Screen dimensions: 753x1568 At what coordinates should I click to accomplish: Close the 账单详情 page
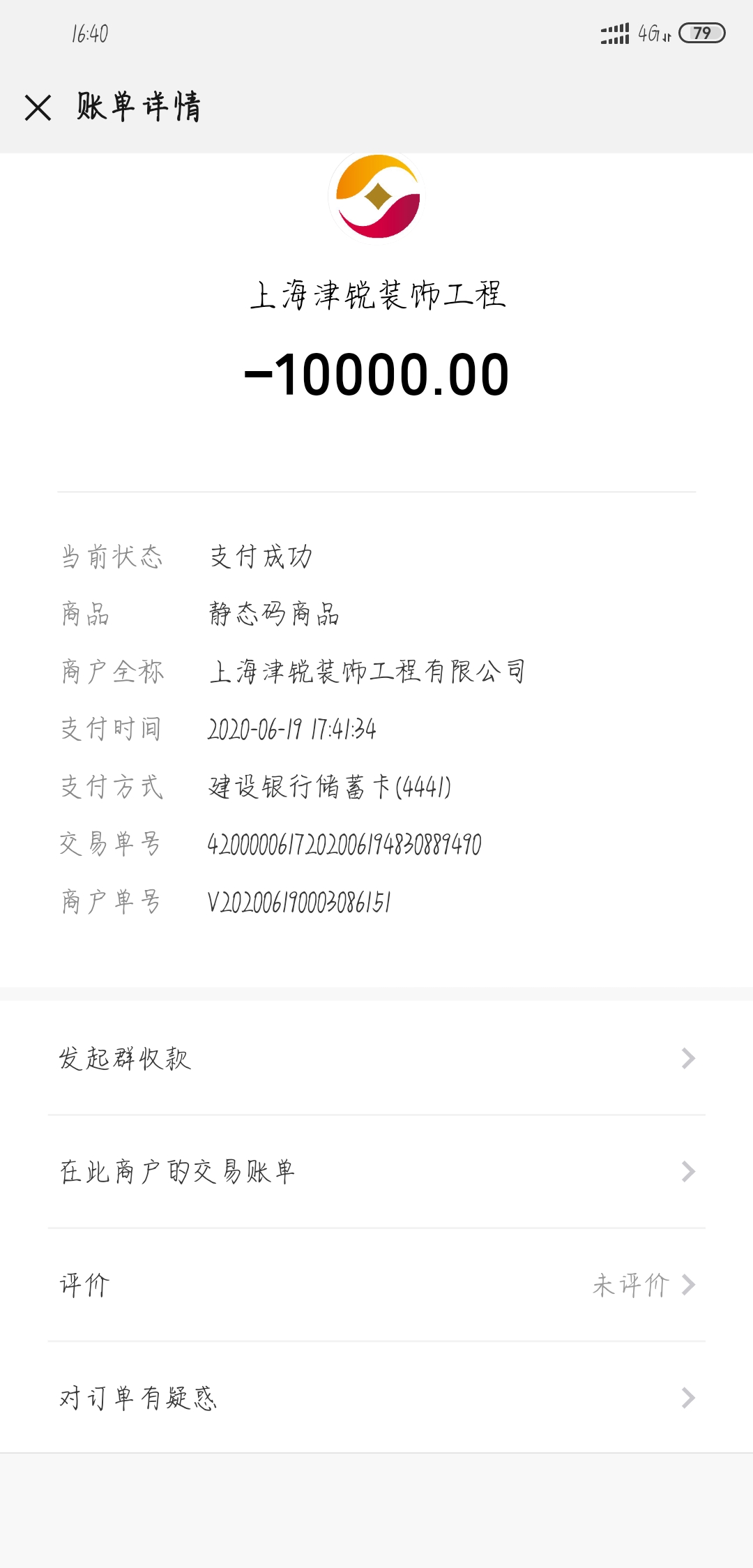tap(38, 108)
